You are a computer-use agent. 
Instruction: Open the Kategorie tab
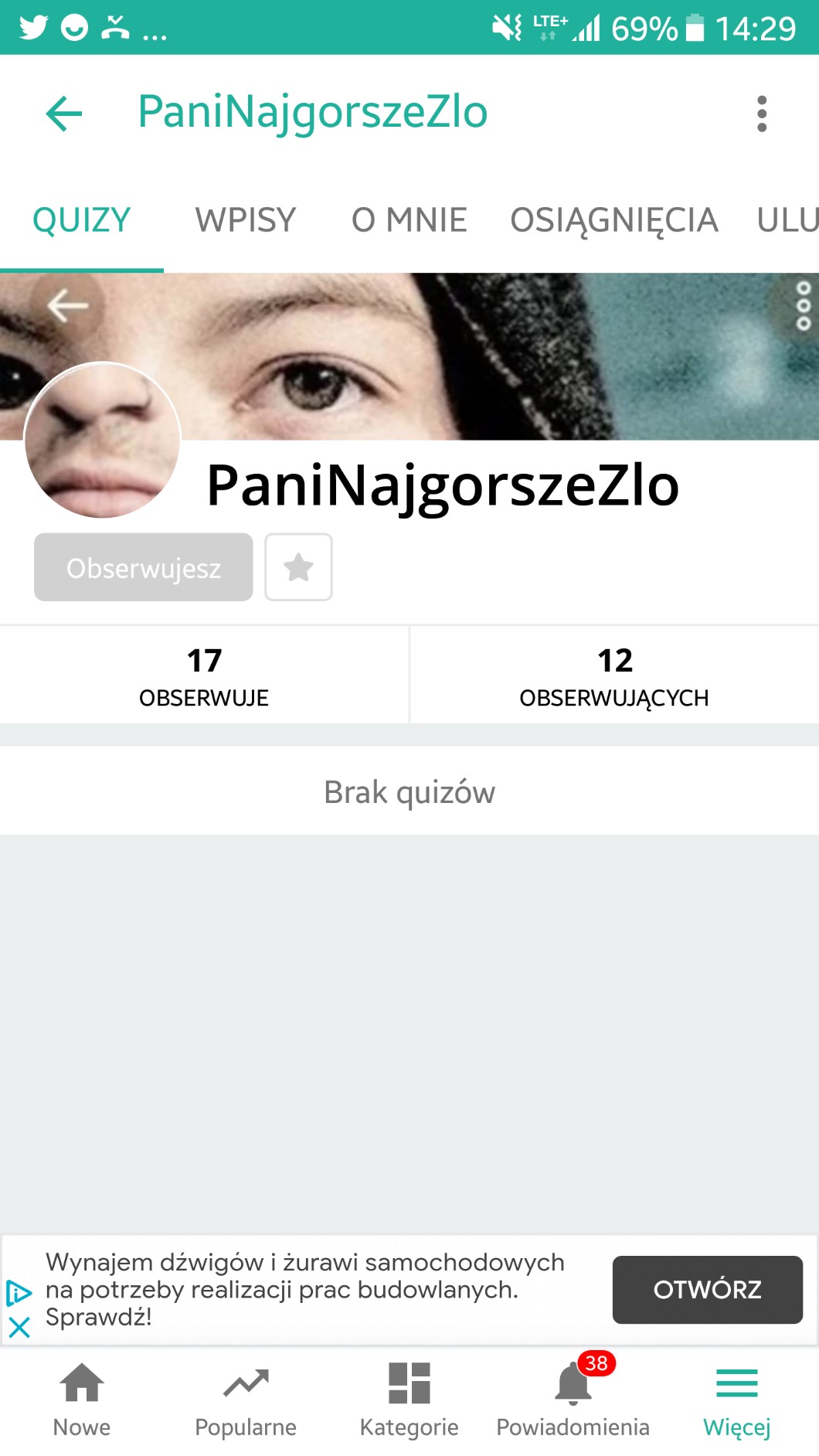coord(409,1399)
